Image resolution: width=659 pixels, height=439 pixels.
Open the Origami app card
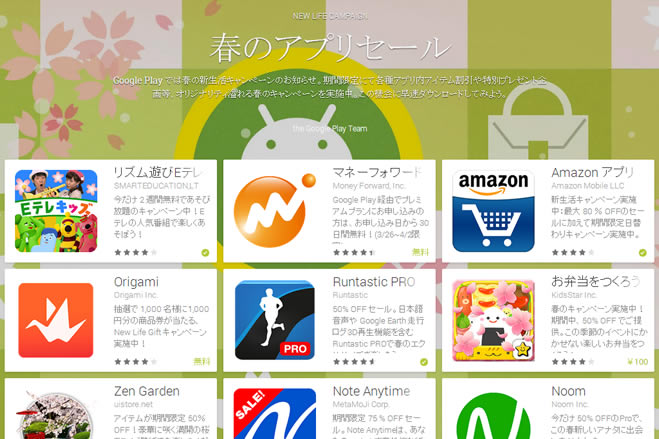(110, 318)
